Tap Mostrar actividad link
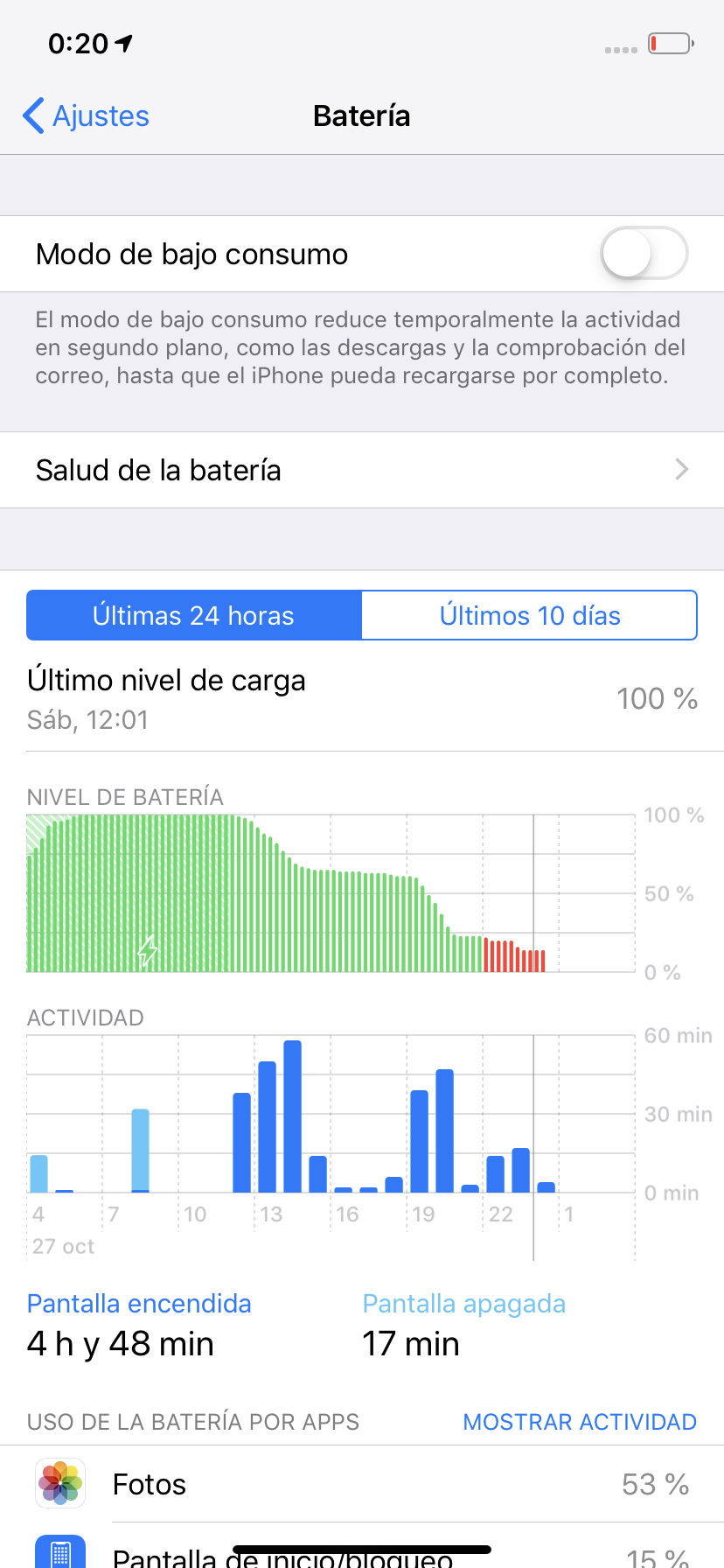The width and height of the screenshot is (724, 1568). pyautogui.click(x=580, y=1422)
